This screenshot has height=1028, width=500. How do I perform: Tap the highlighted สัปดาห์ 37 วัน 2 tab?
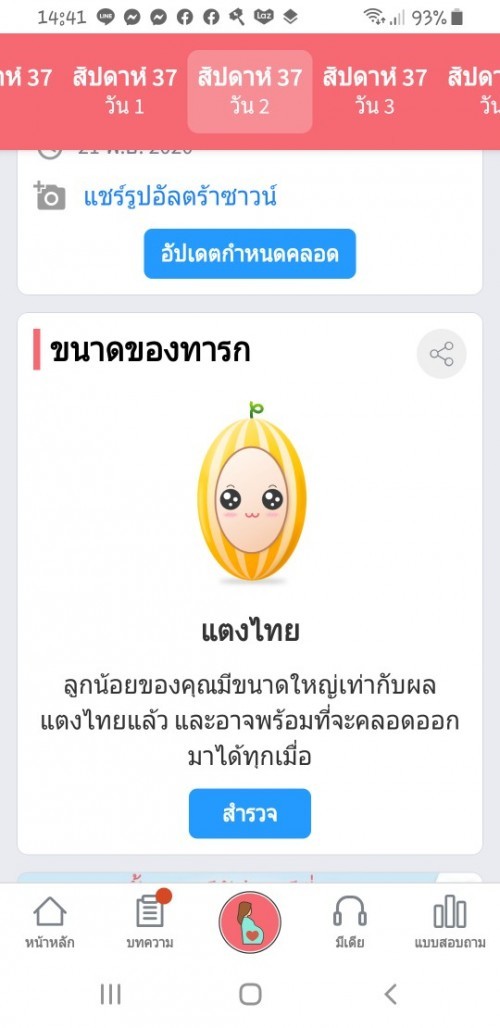click(x=250, y=91)
